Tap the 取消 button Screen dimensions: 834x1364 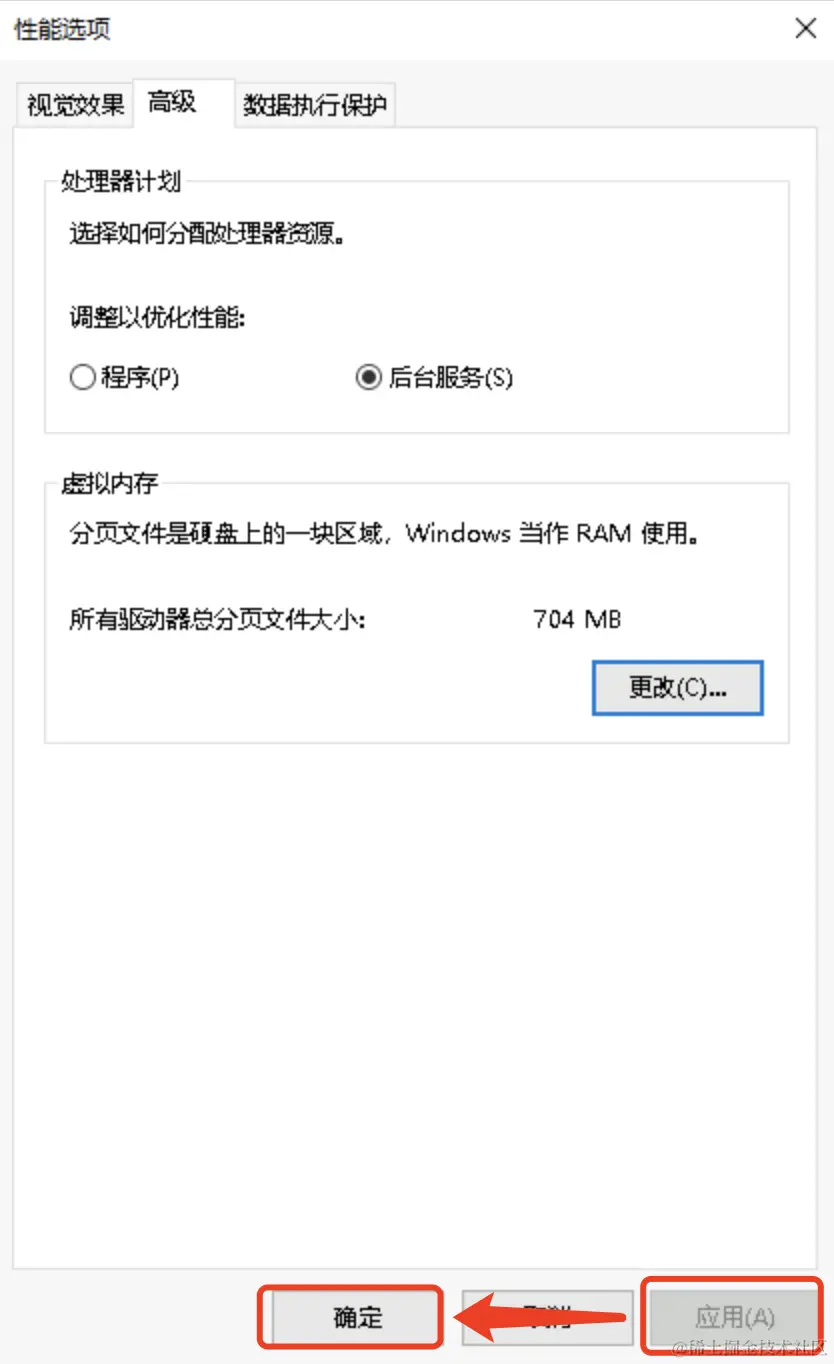(x=545, y=1316)
